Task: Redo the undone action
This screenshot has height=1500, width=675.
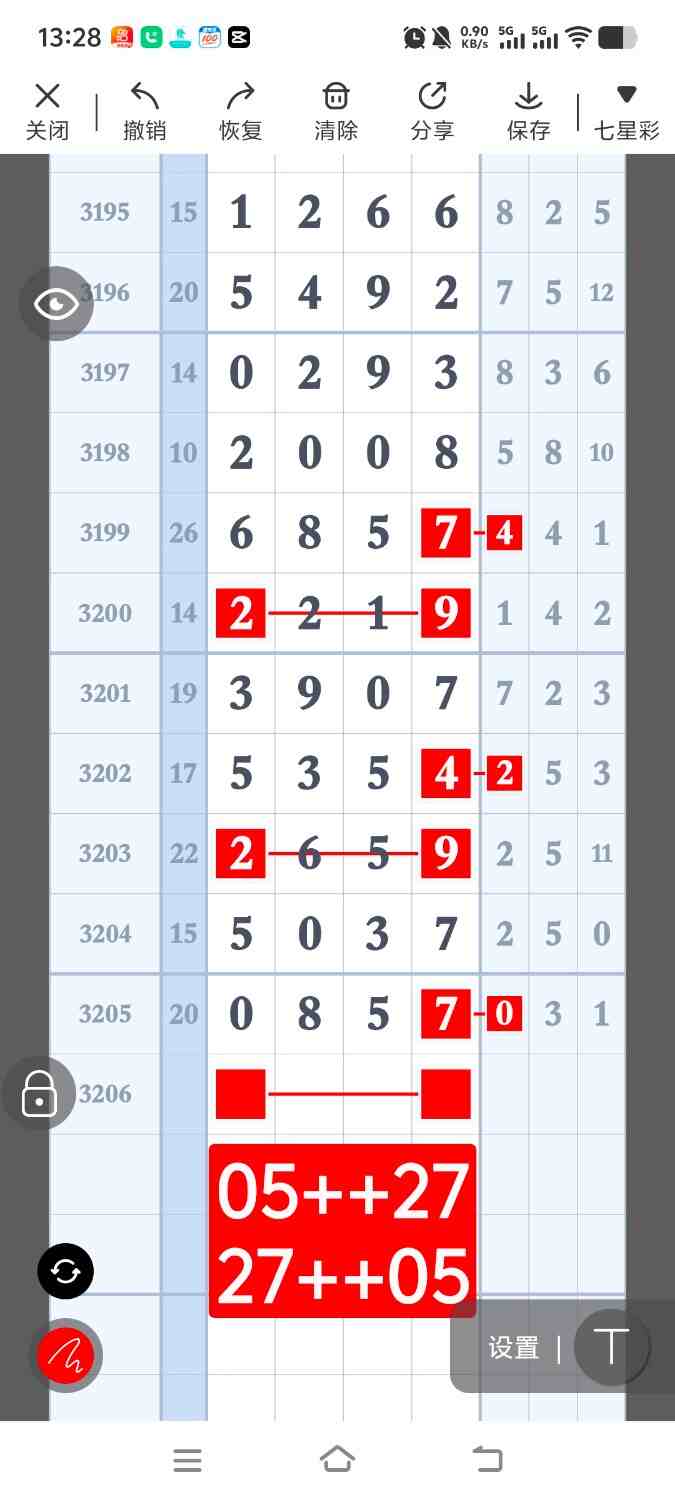Action: click(240, 110)
